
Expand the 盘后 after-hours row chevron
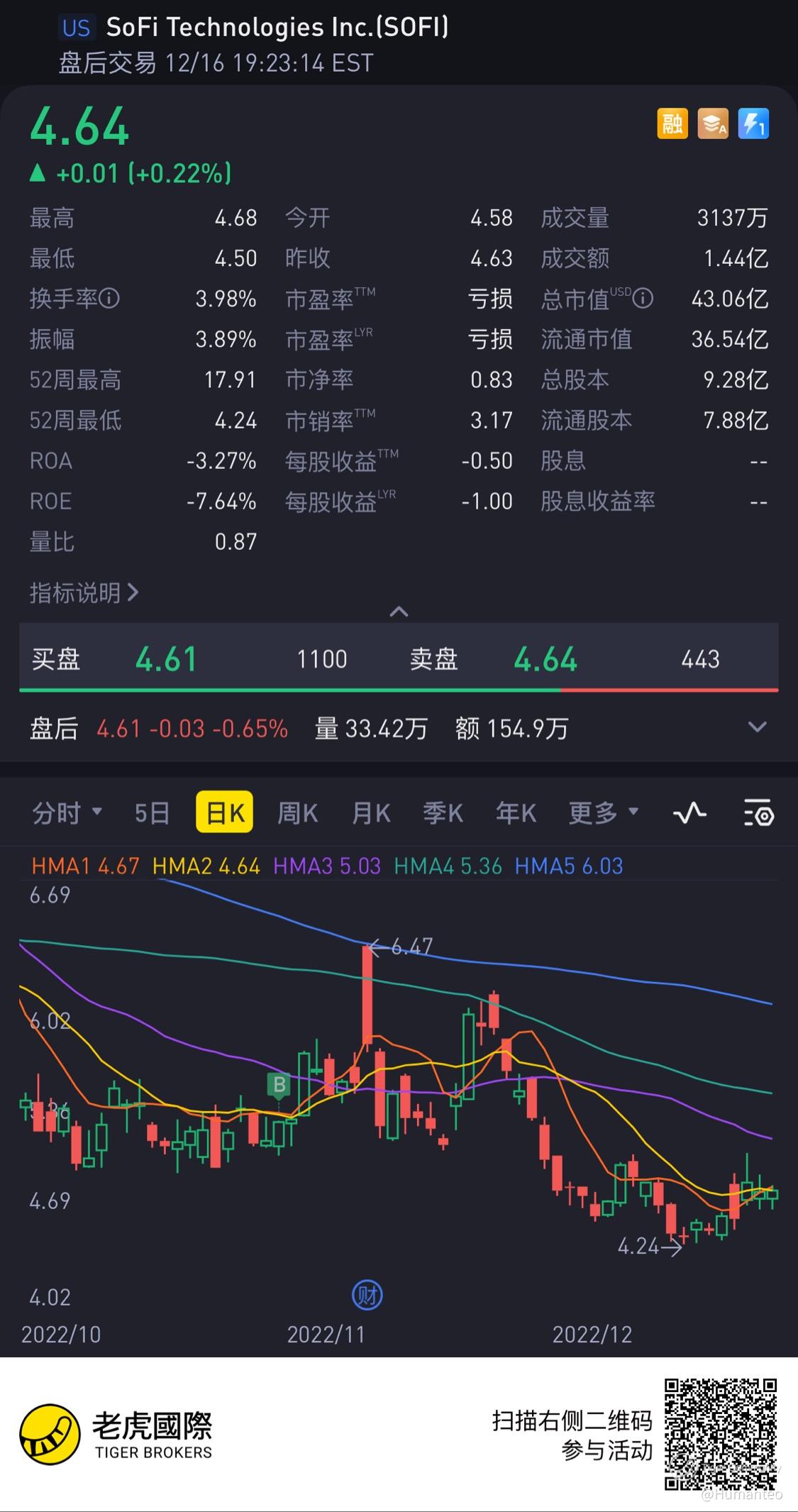(x=758, y=727)
